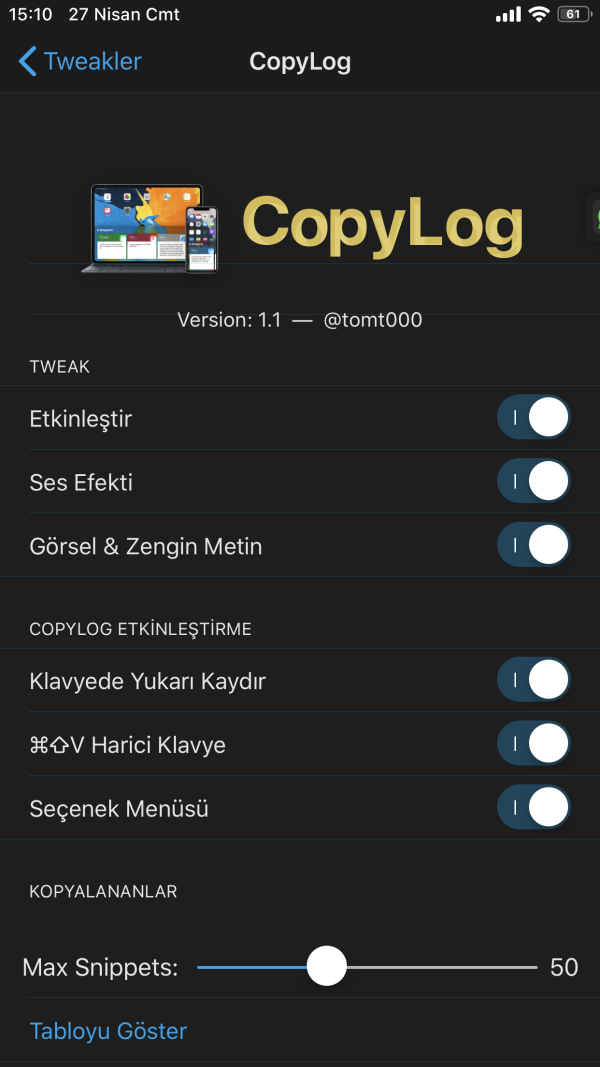Viewport: 600px width, 1067px height.
Task: Disable Ses Efekti sound effect
Action: tap(534, 482)
